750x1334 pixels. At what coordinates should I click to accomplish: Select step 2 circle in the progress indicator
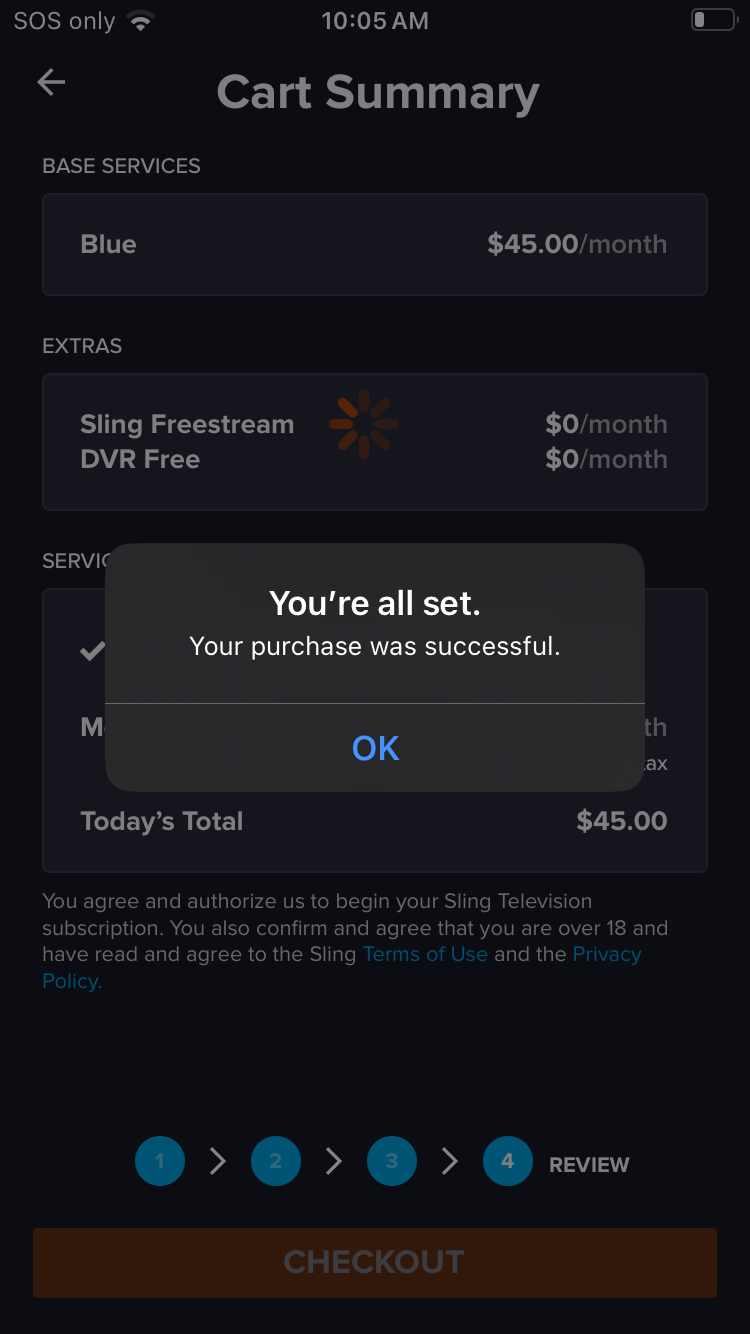pos(276,1162)
